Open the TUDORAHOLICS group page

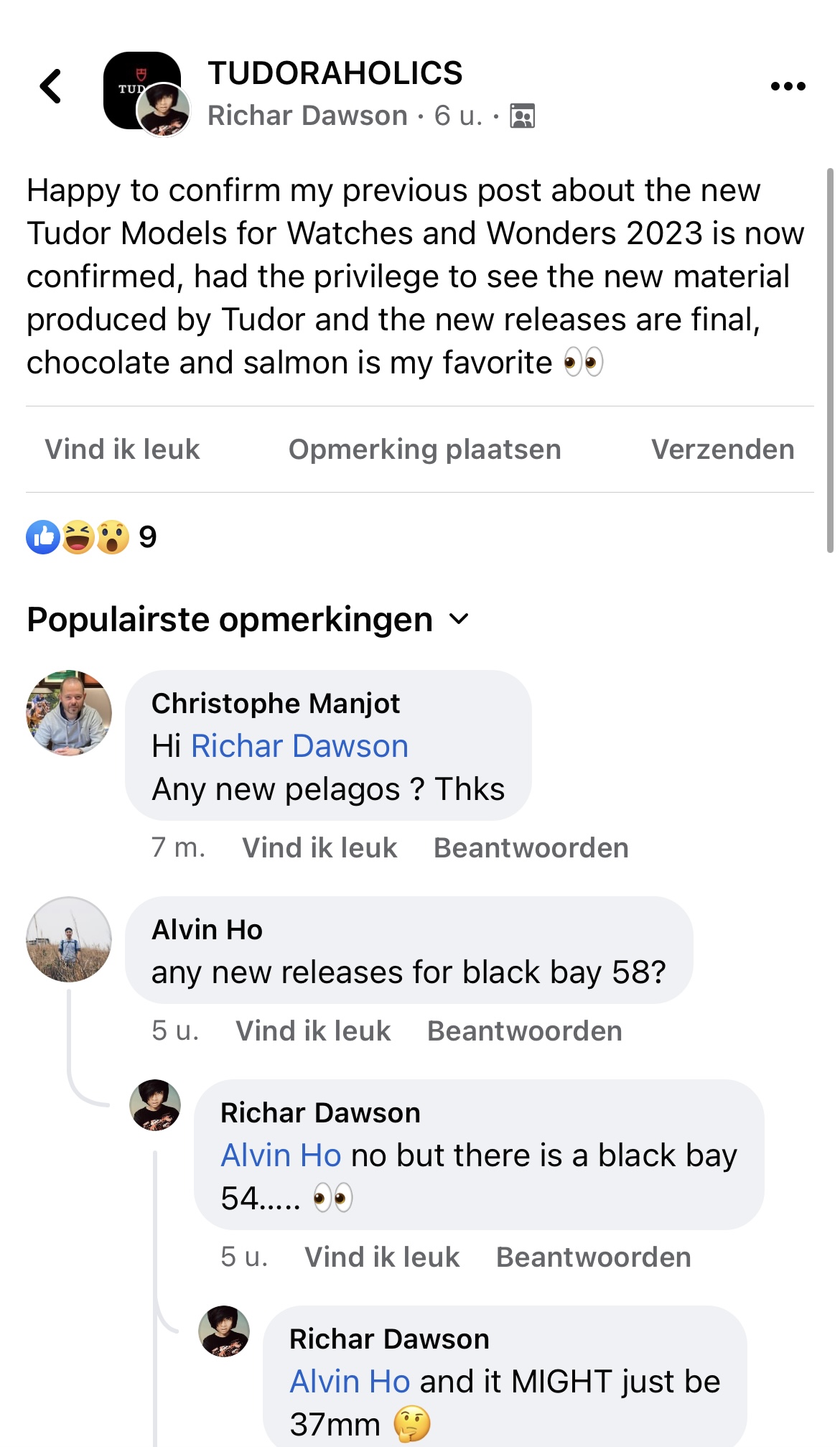335,73
